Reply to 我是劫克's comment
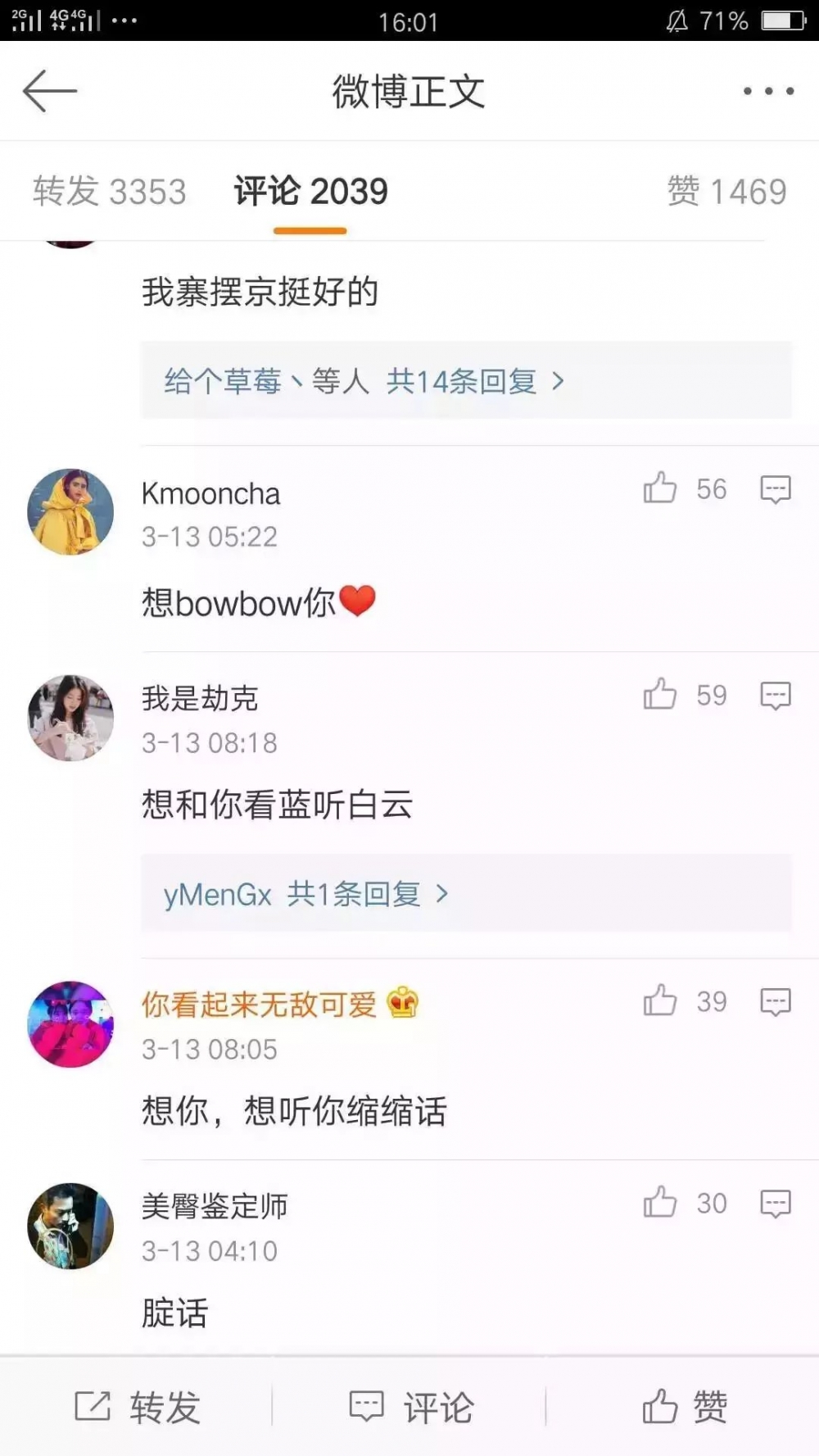Viewport: 819px width, 1456px height. 776,696
